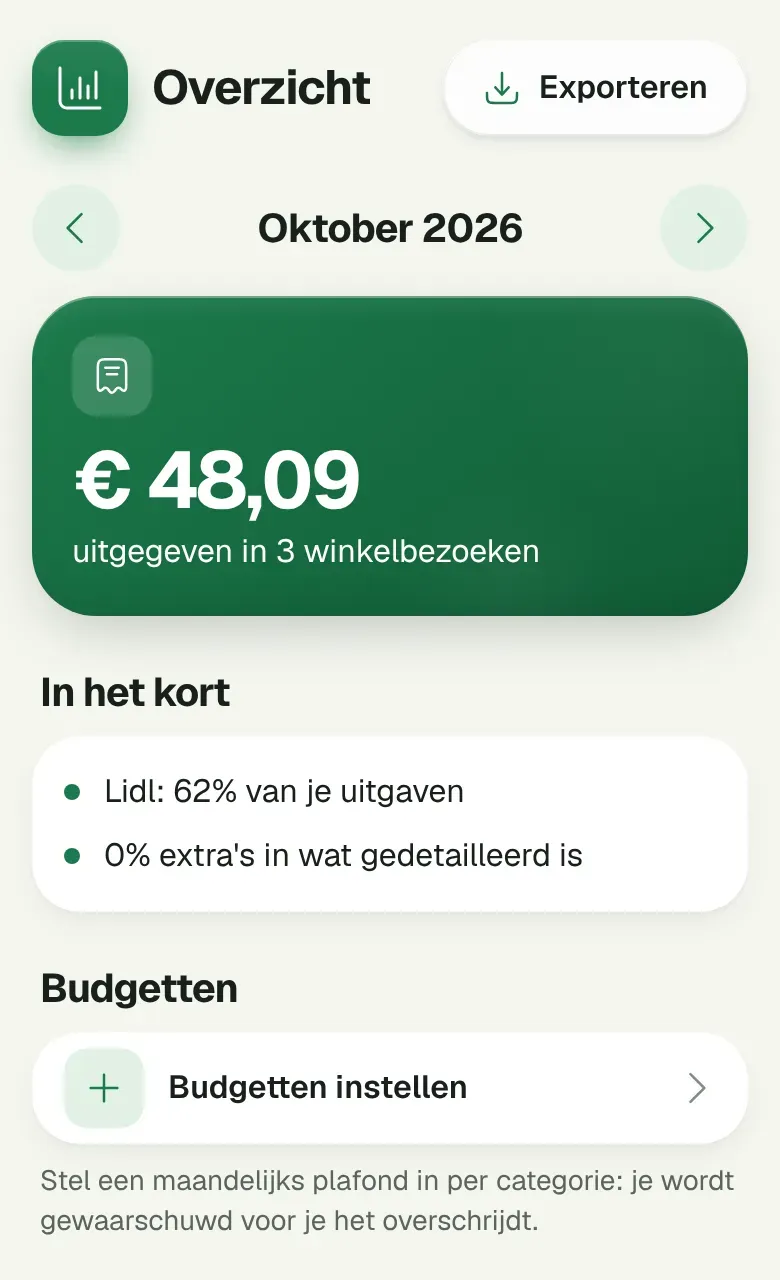Image resolution: width=780 pixels, height=1280 pixels.
Task: Go to the next month
Action: (704, 228)
